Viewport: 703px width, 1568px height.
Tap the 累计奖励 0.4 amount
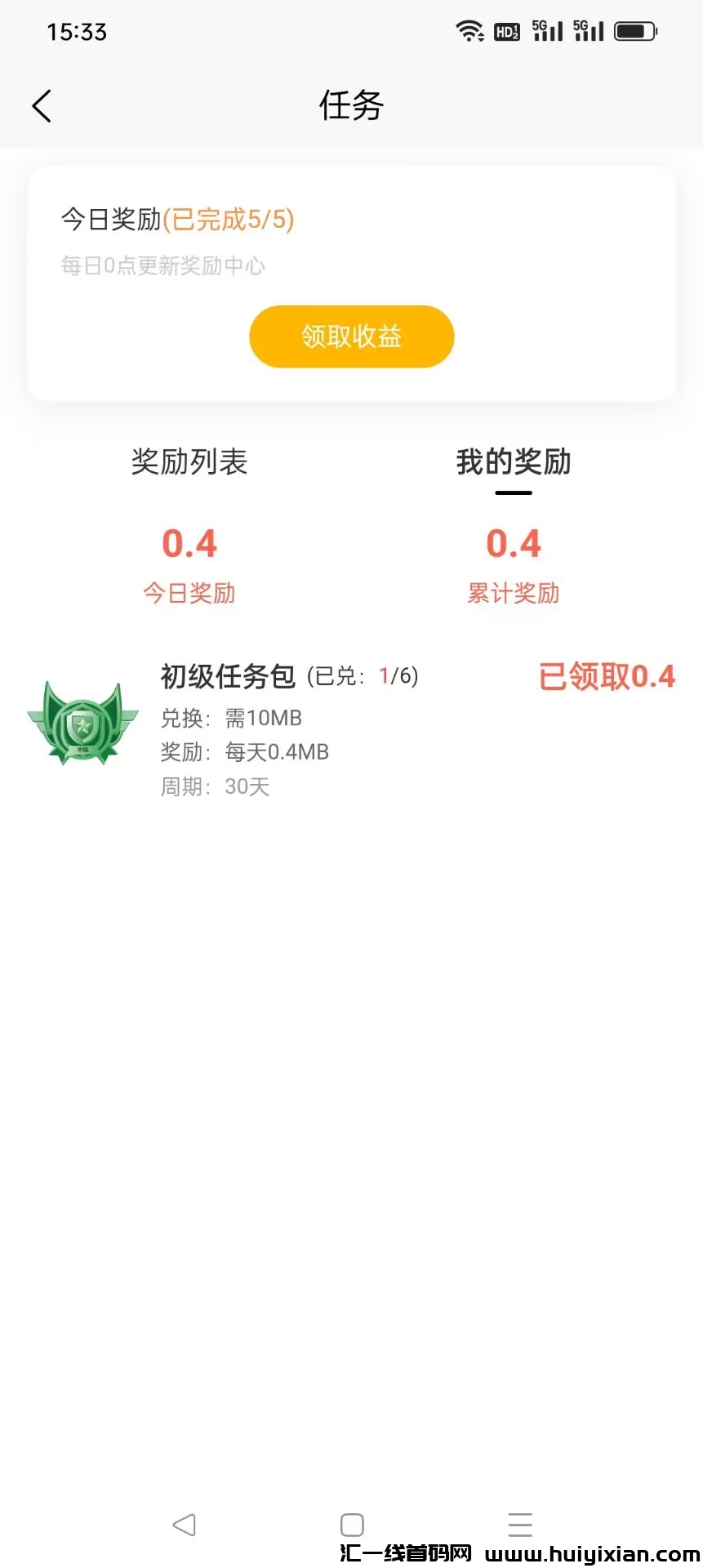[x=513, y=543]
